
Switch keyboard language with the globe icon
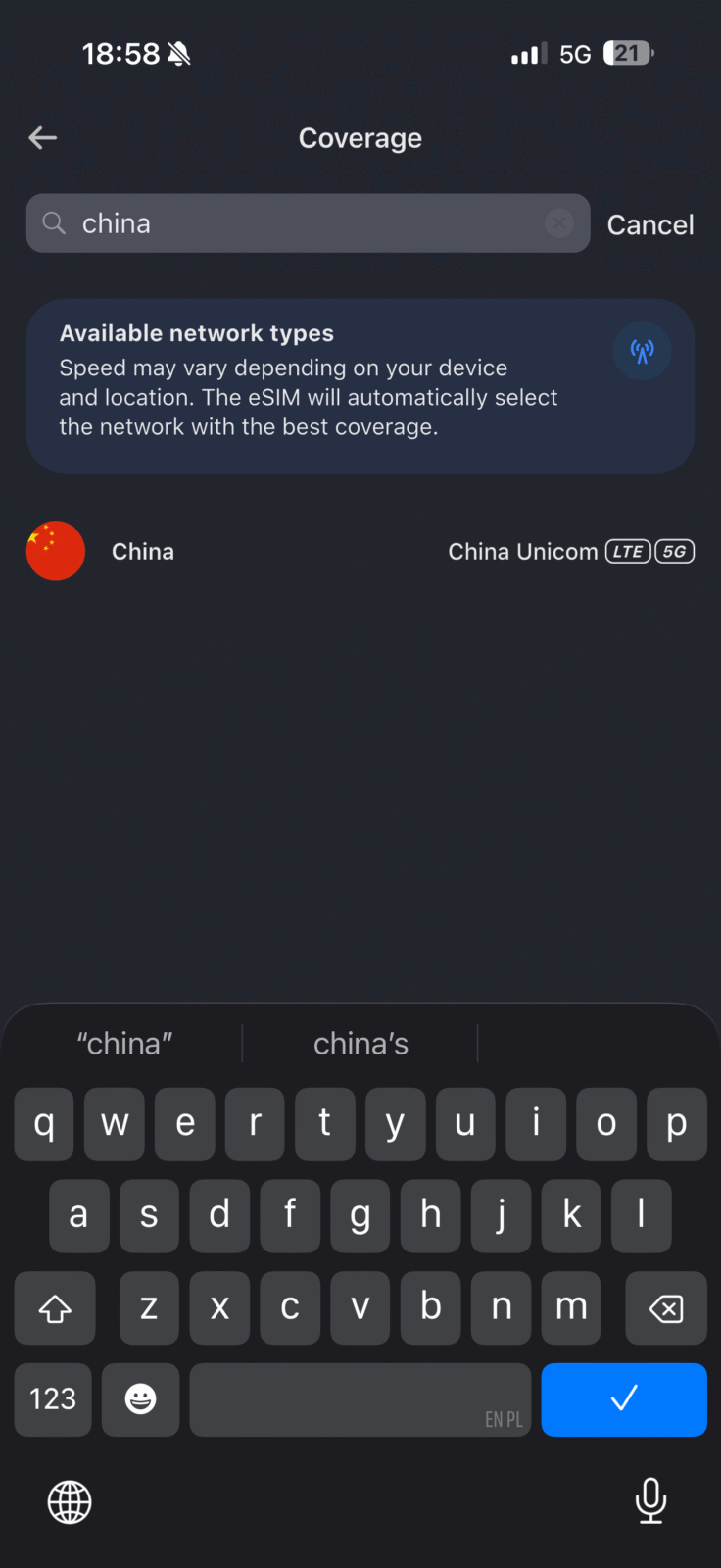pos(70,1501)
